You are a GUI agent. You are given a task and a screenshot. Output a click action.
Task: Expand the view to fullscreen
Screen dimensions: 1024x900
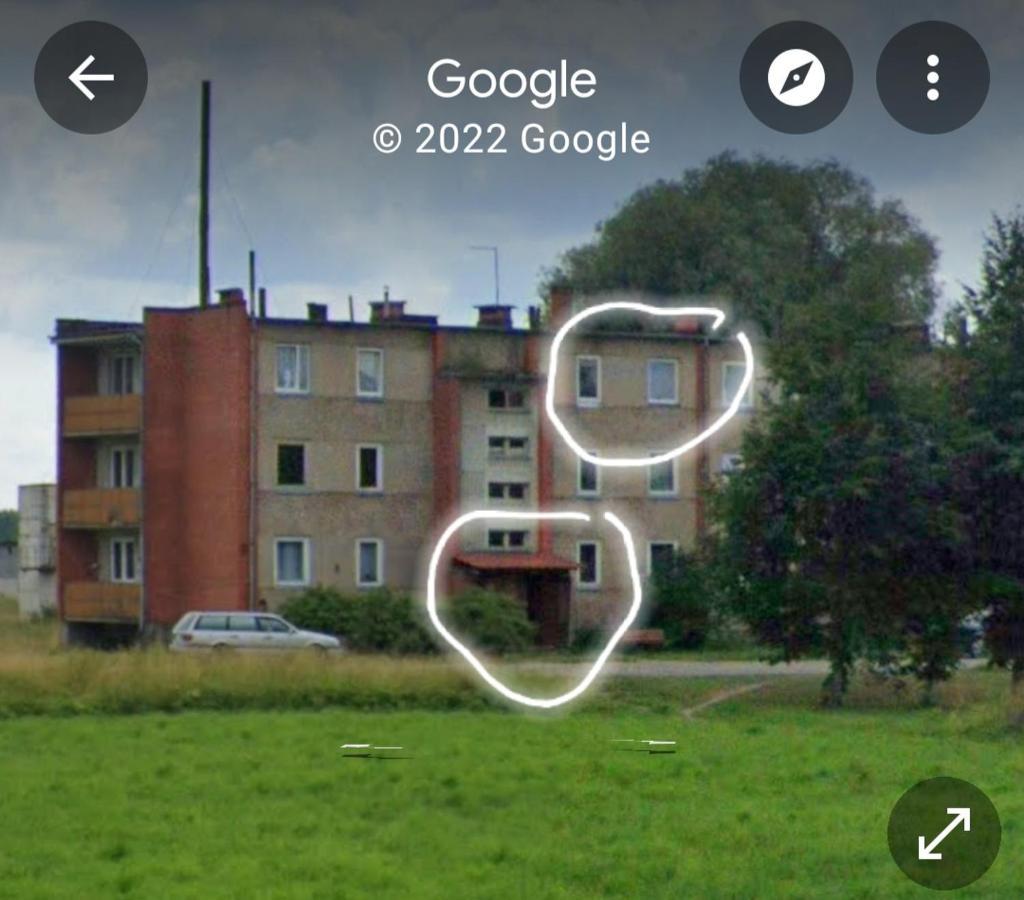point(943,833)
